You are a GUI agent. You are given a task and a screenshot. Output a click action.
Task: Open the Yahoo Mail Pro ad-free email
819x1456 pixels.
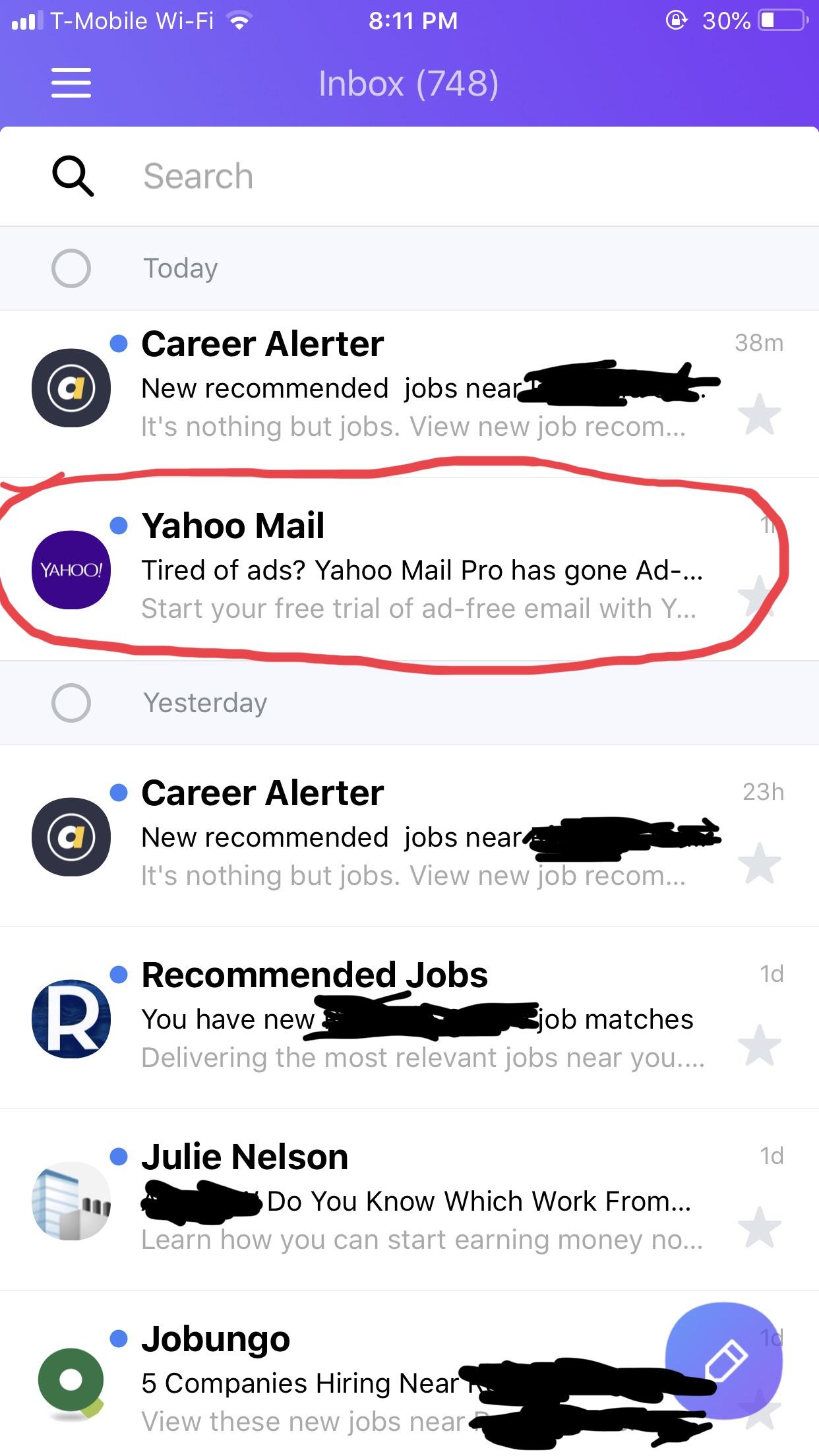click(x=409, y=568)
